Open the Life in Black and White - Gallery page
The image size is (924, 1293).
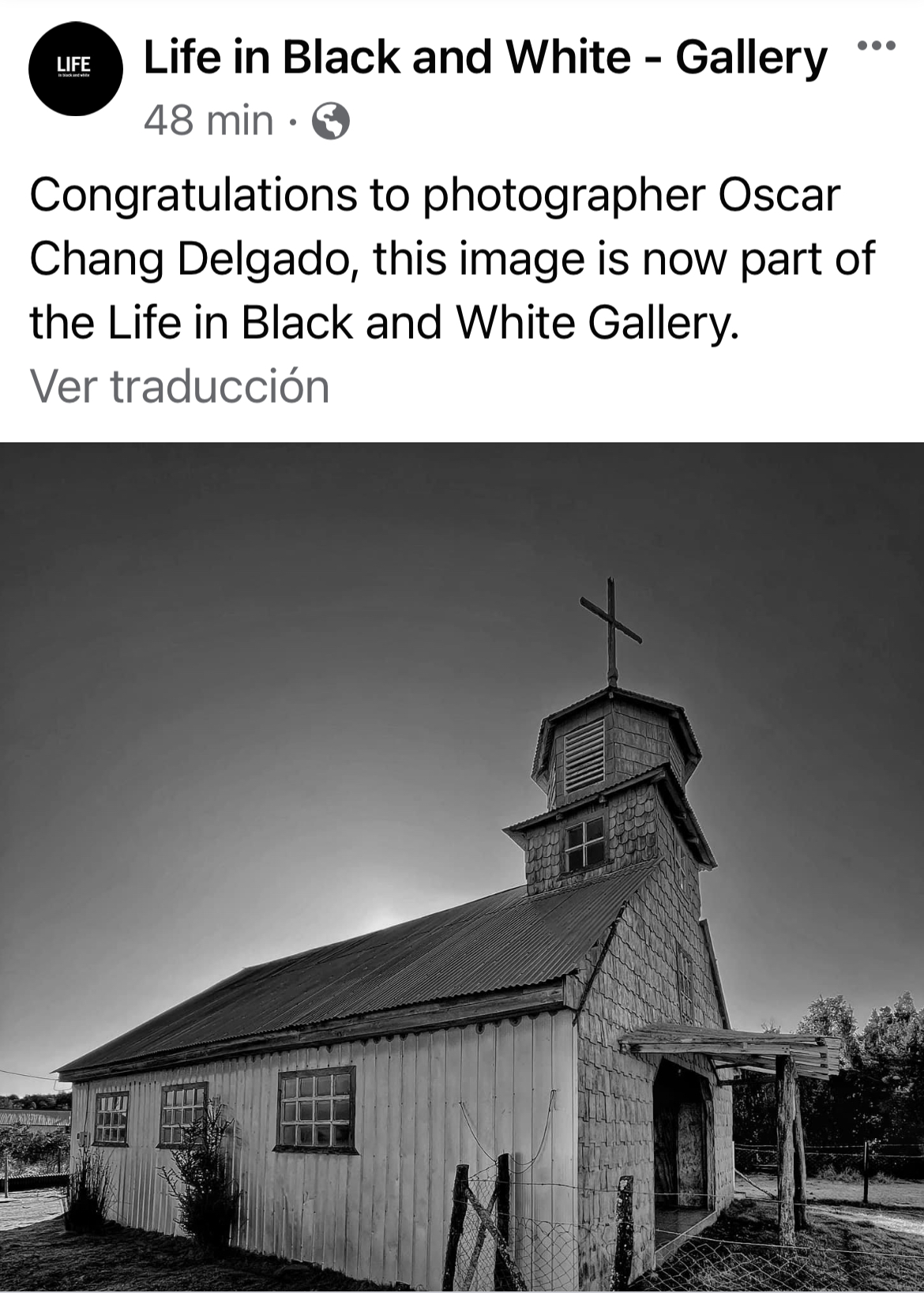coord(485,58)
